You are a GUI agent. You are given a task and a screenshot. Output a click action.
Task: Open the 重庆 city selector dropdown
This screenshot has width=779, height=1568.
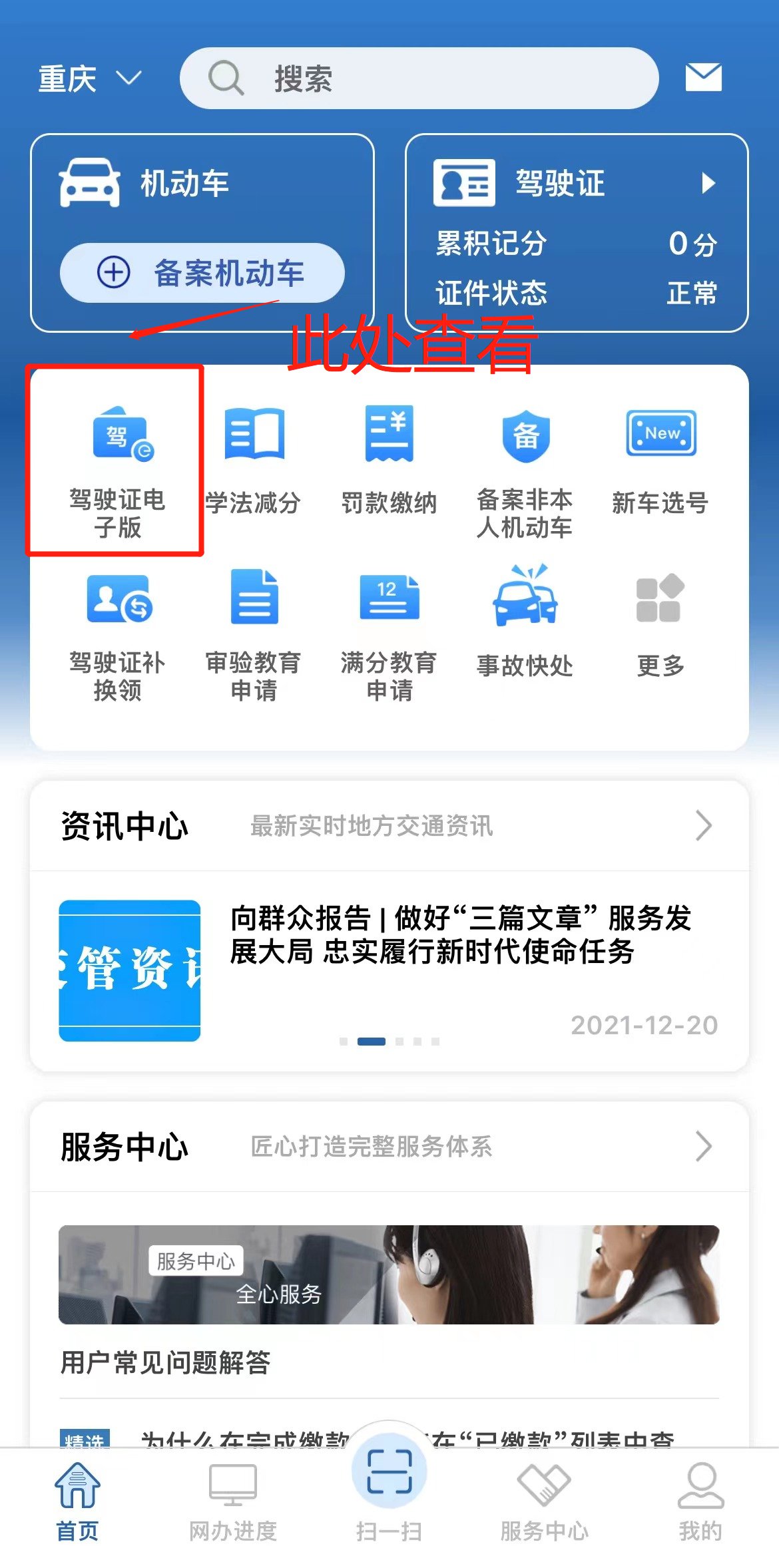tap(89, 79)
